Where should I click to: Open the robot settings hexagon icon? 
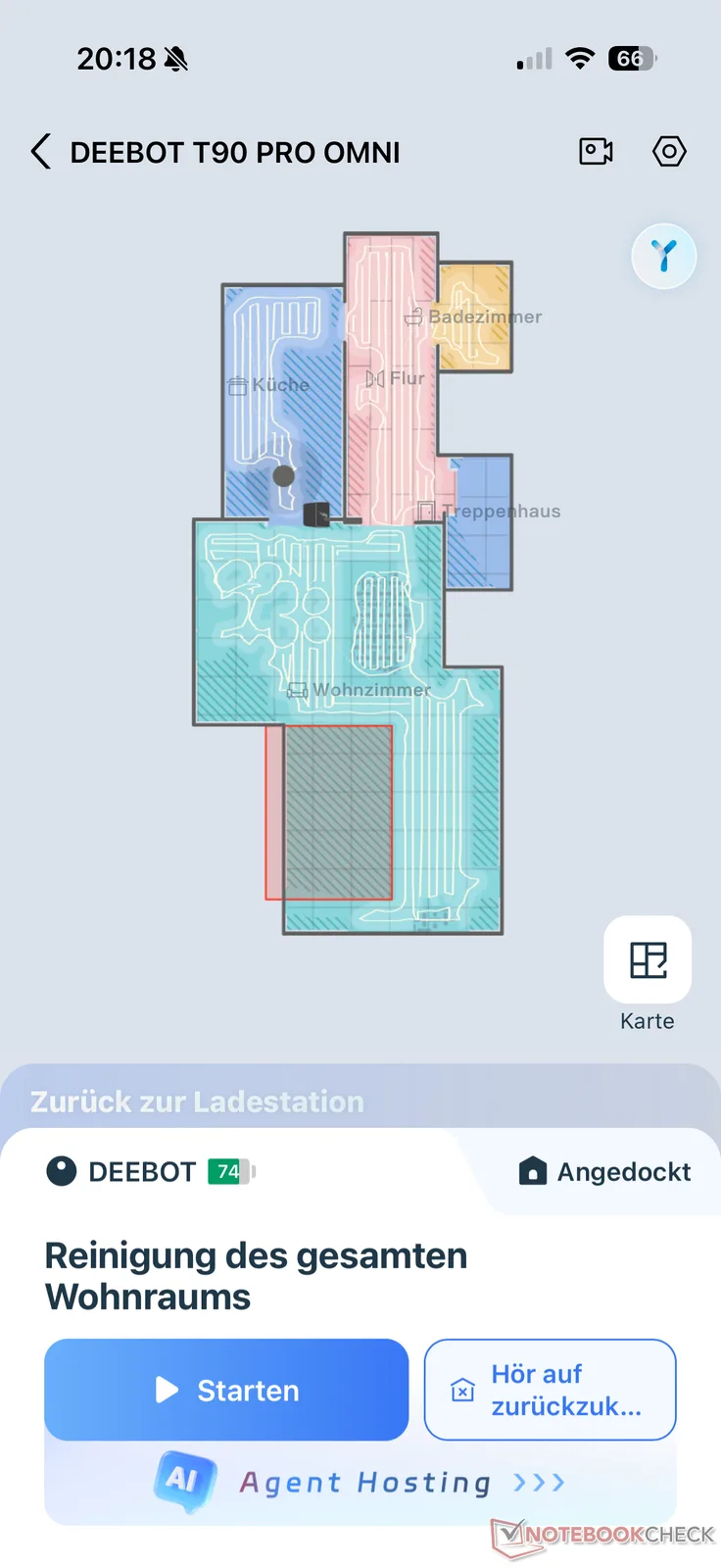point(669,152)
